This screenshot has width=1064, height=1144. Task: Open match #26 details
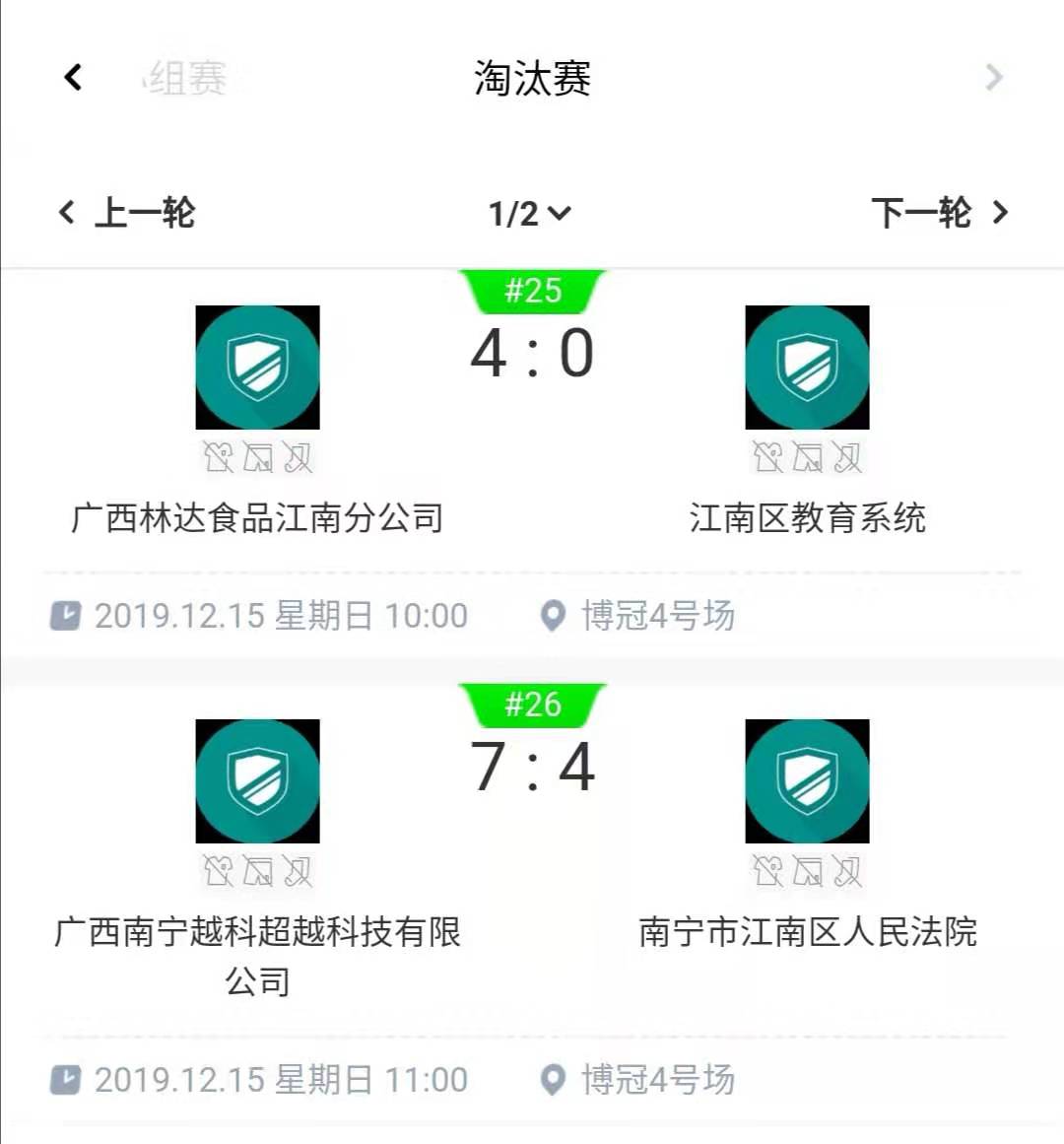(532, 767)
